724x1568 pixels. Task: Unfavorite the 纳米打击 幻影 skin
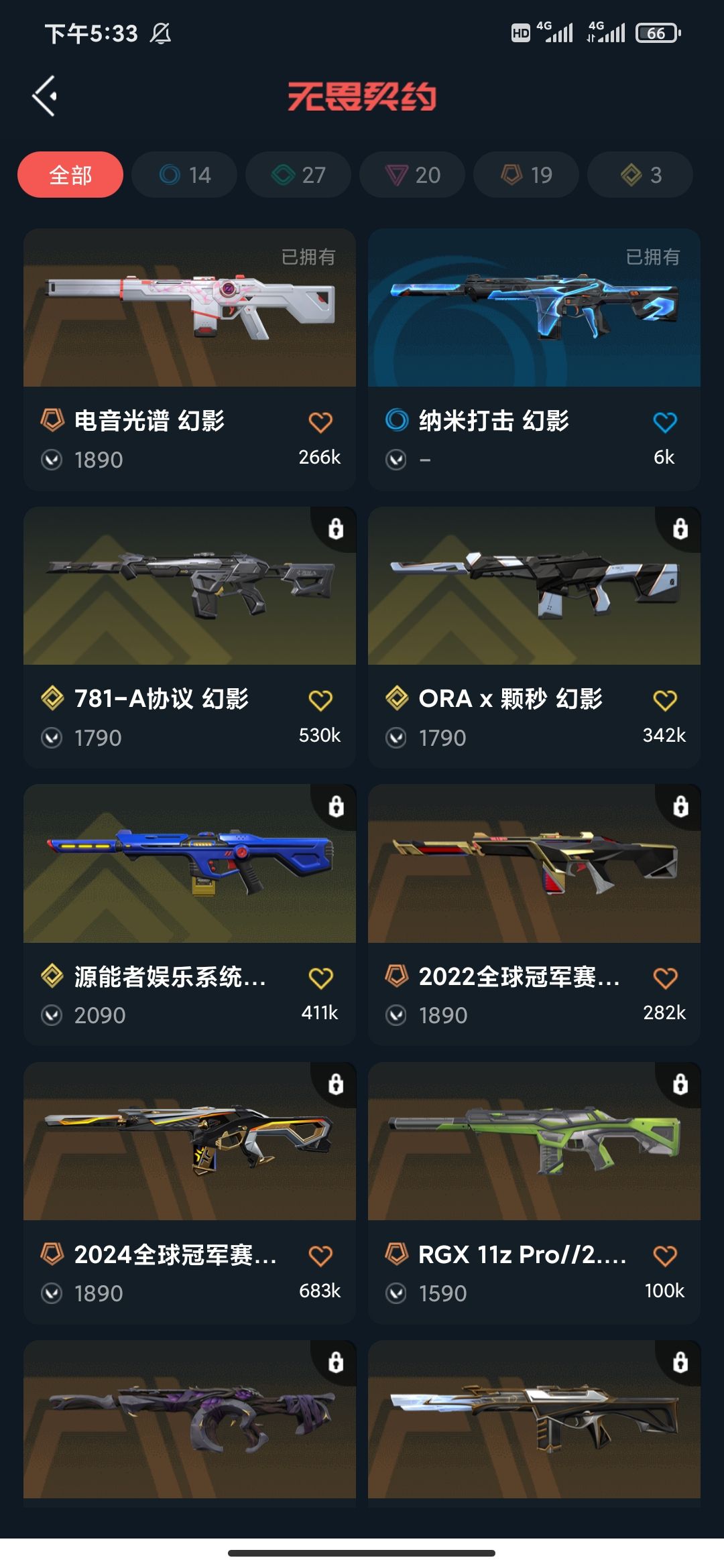(x=665, y=421)
